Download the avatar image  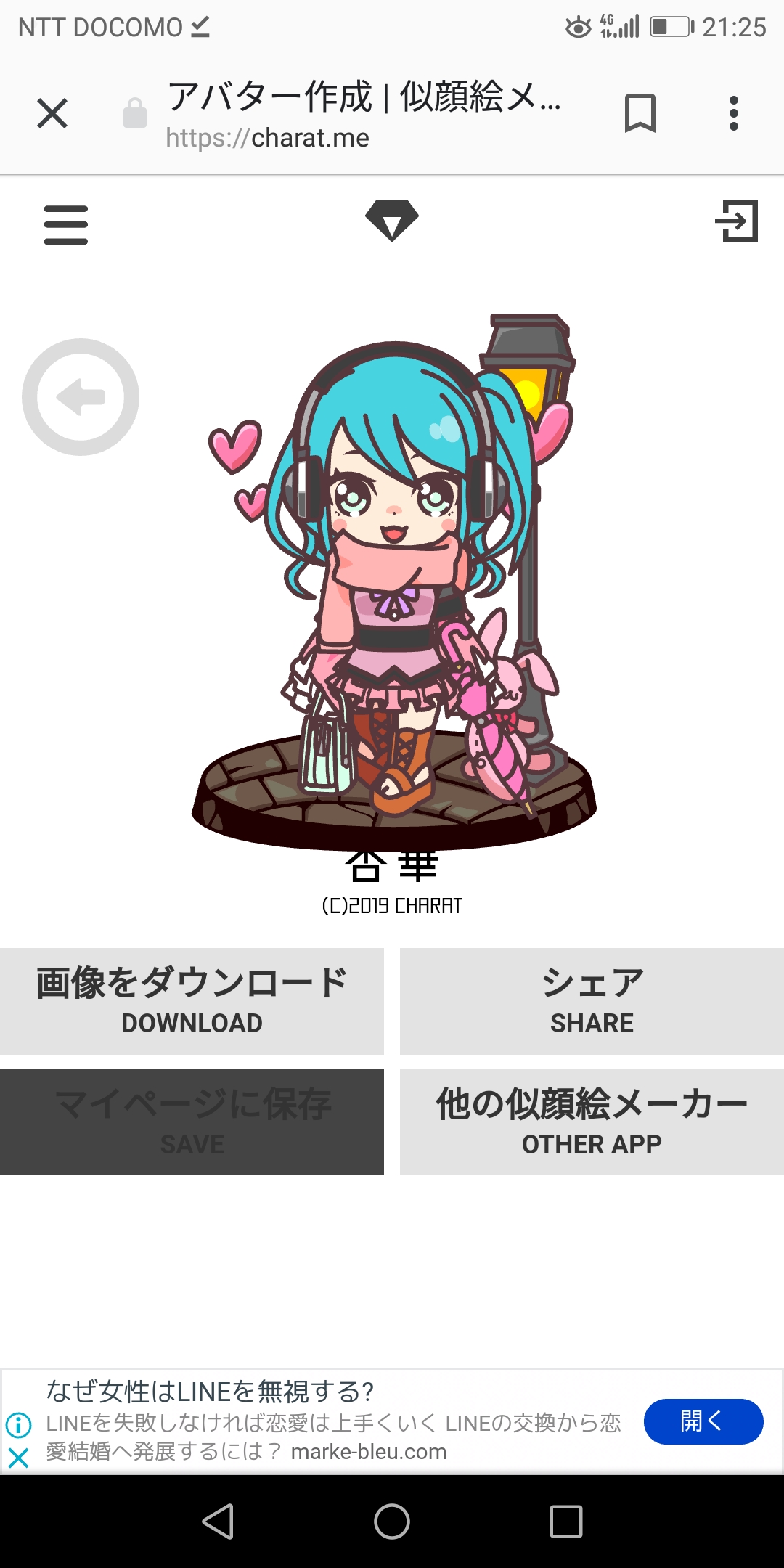tap(192, 1001)
